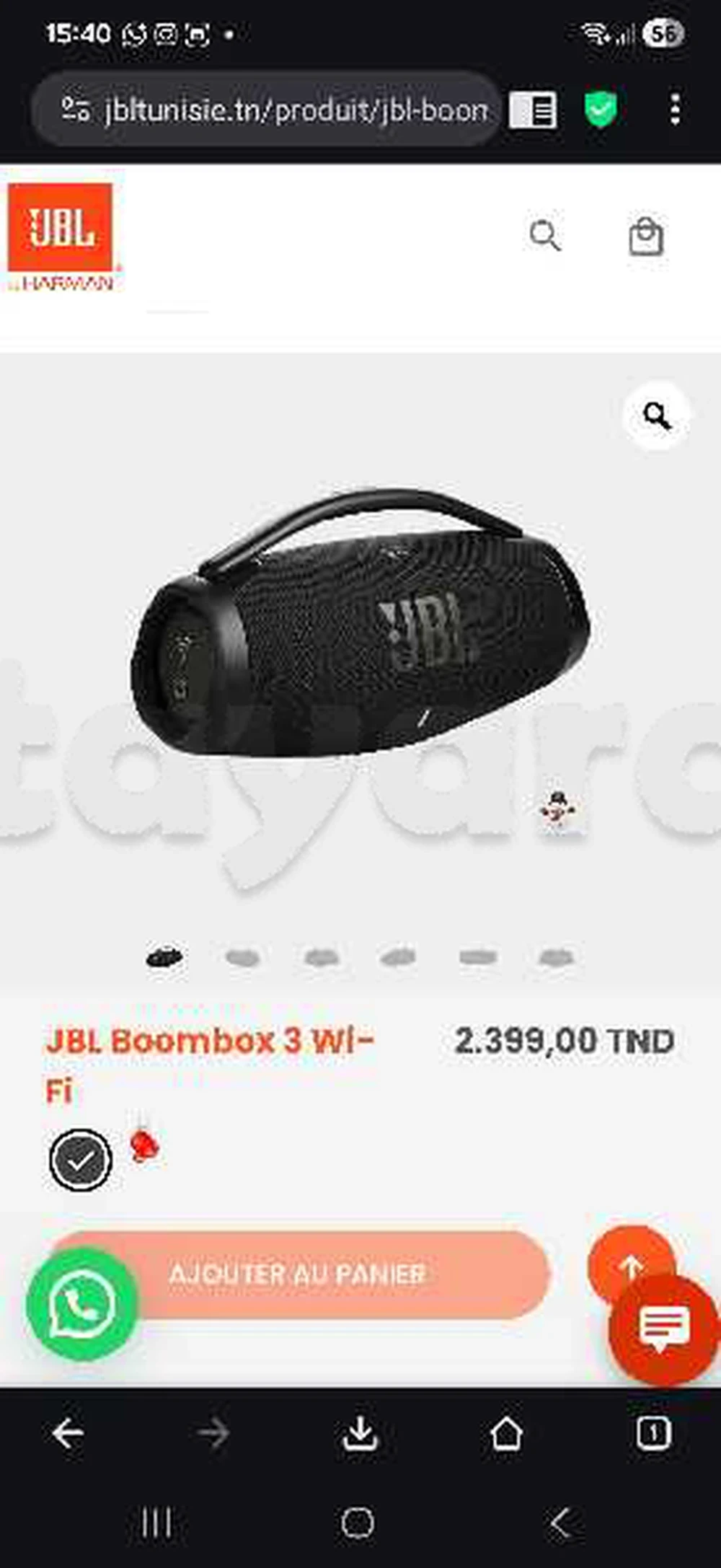721x1568 pixels.
Task: Open the shopping bag cart
Action: [x=645, y=236]
